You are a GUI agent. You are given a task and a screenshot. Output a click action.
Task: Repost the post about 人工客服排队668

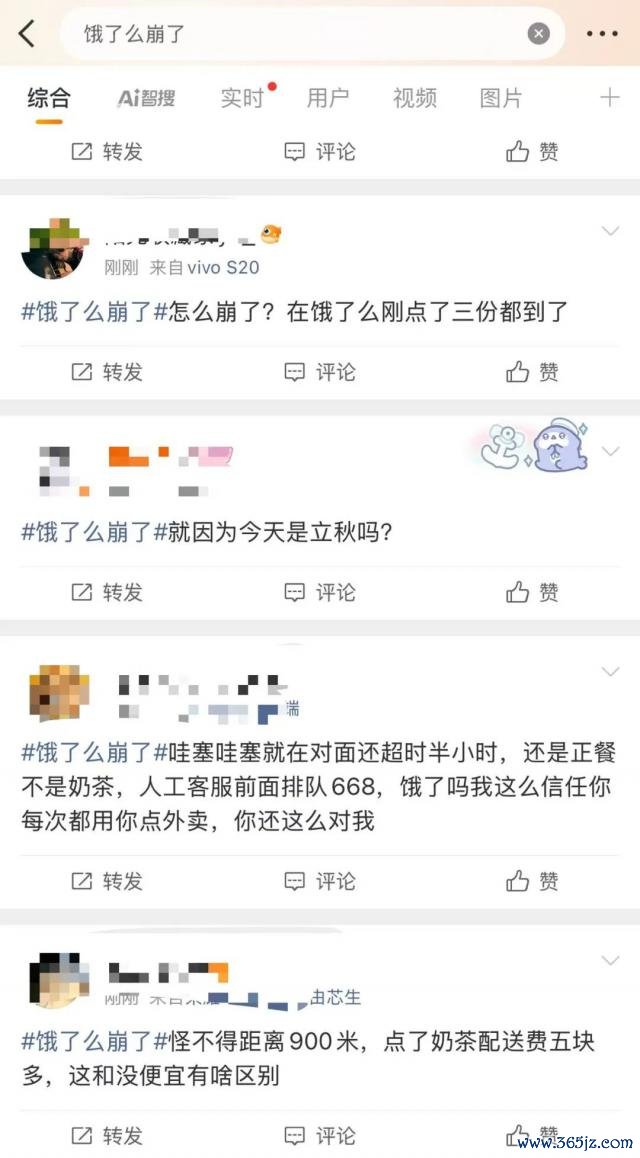(x=107, y=881)
